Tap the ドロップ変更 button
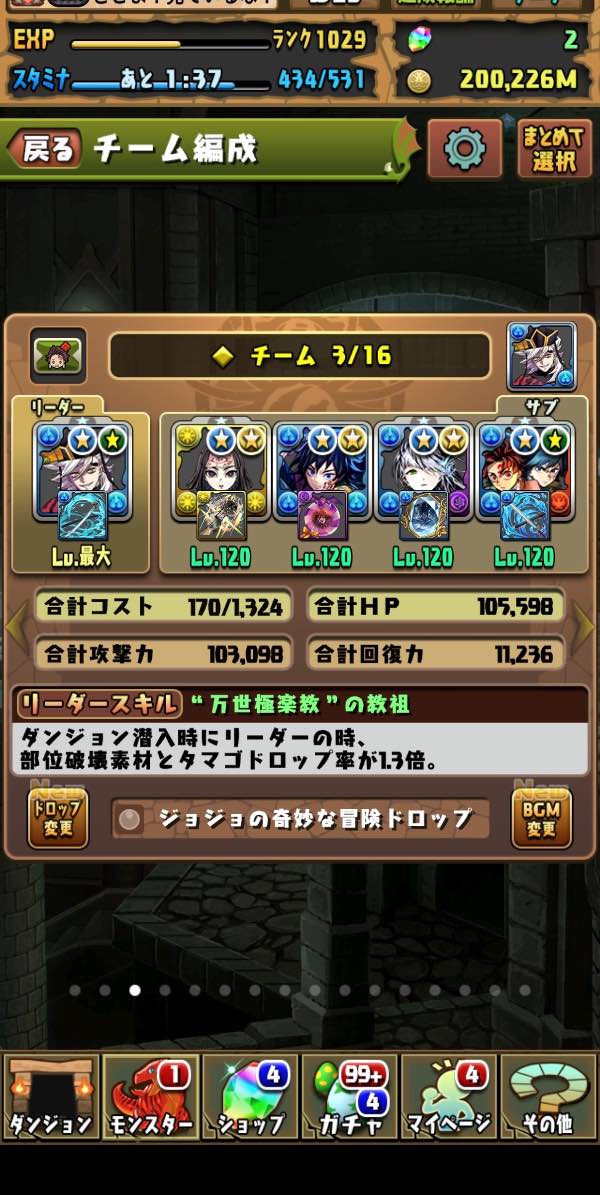This screenshot has height=1195, width=600. [x=57, y=818]
